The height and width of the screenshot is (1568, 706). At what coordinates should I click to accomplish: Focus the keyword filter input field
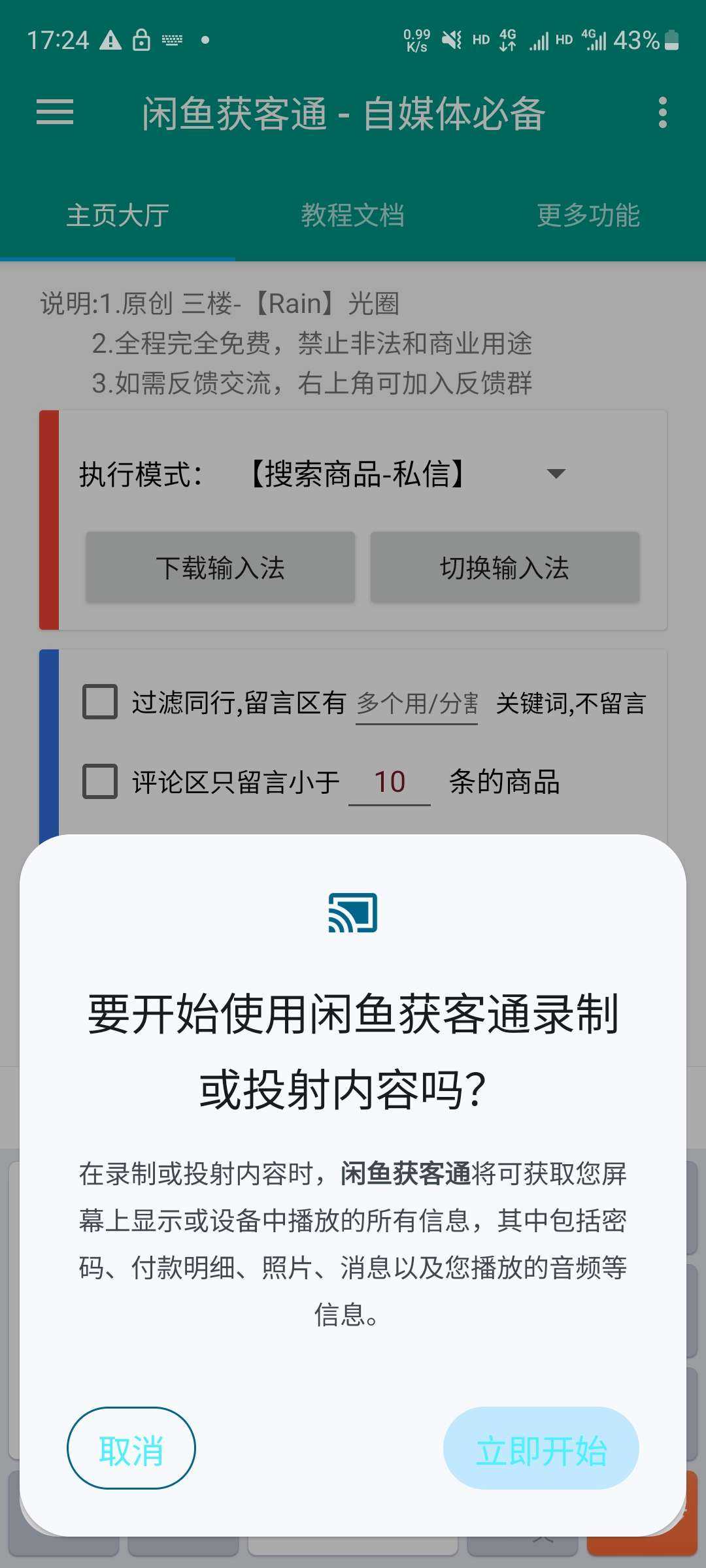[x=416, y=704]
